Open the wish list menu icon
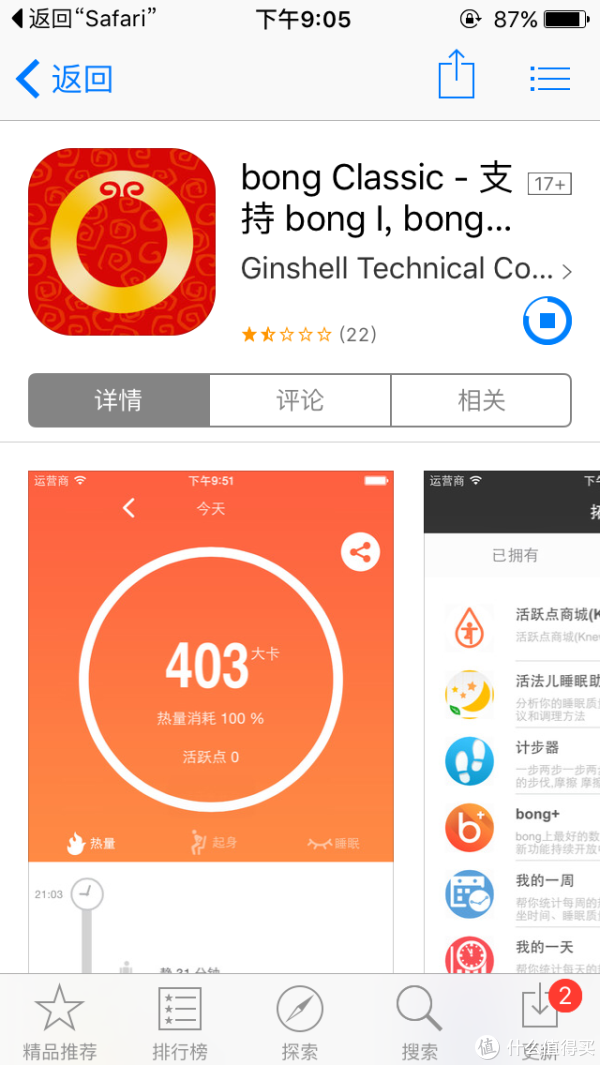 (x=550, y=79)
